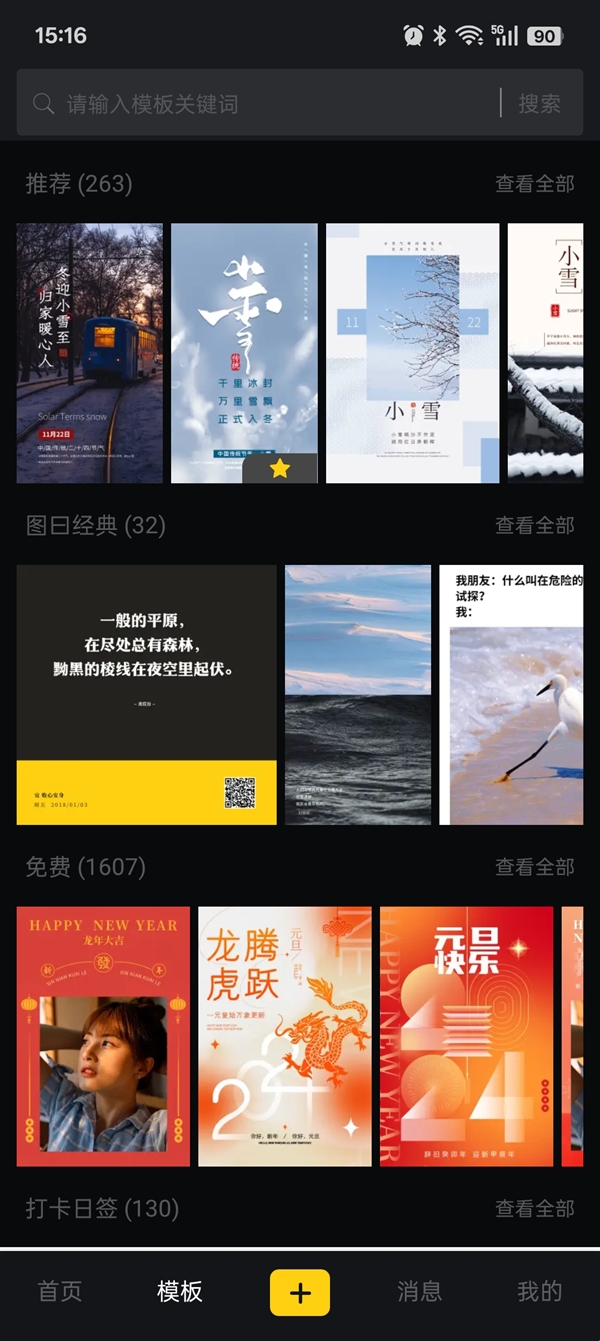600x1341 pixels.
Task: Open the Happy New Year 龙年大吉 template
Action: pos(103,1036)
